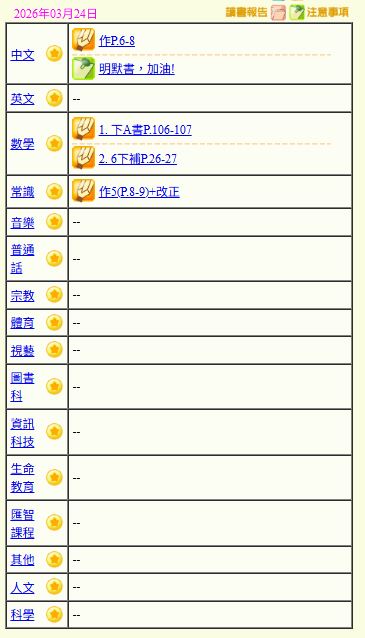Image resolution: width=365 pixels, height=638 pixels.
Task: Open homework link 作P.6-8
Action: pos(117,40)
